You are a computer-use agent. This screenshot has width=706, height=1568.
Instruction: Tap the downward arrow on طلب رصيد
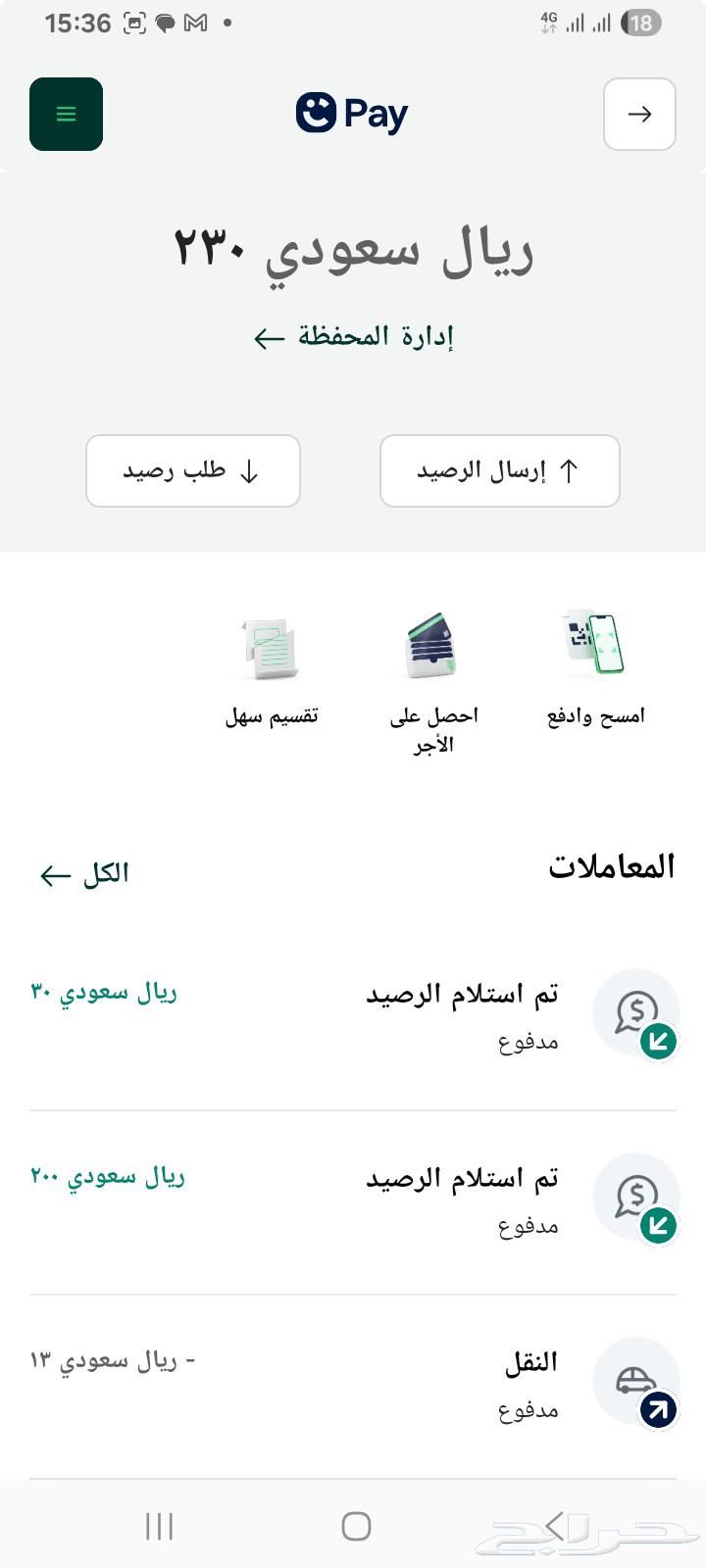tap(250, 471)
